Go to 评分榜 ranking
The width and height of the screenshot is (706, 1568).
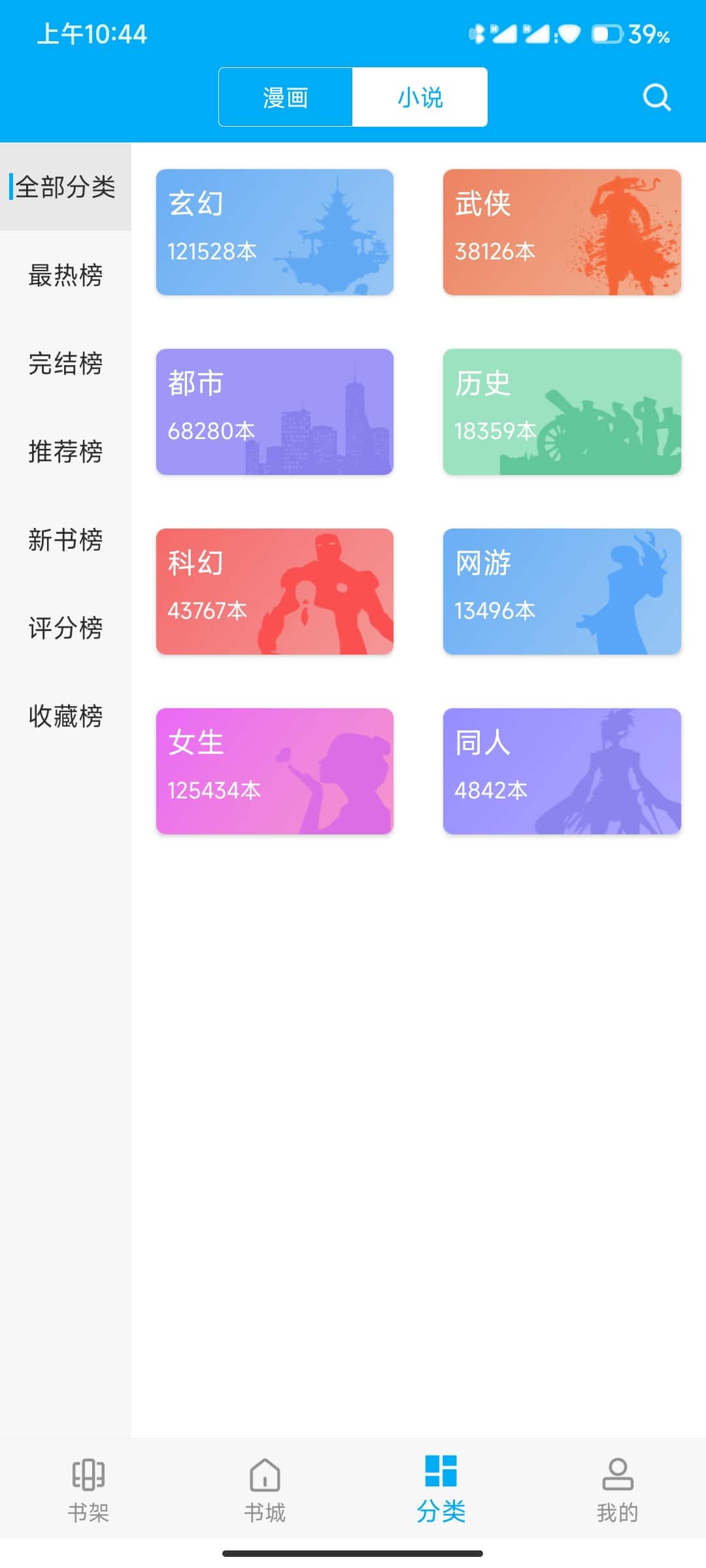click(x=65, y=628)
